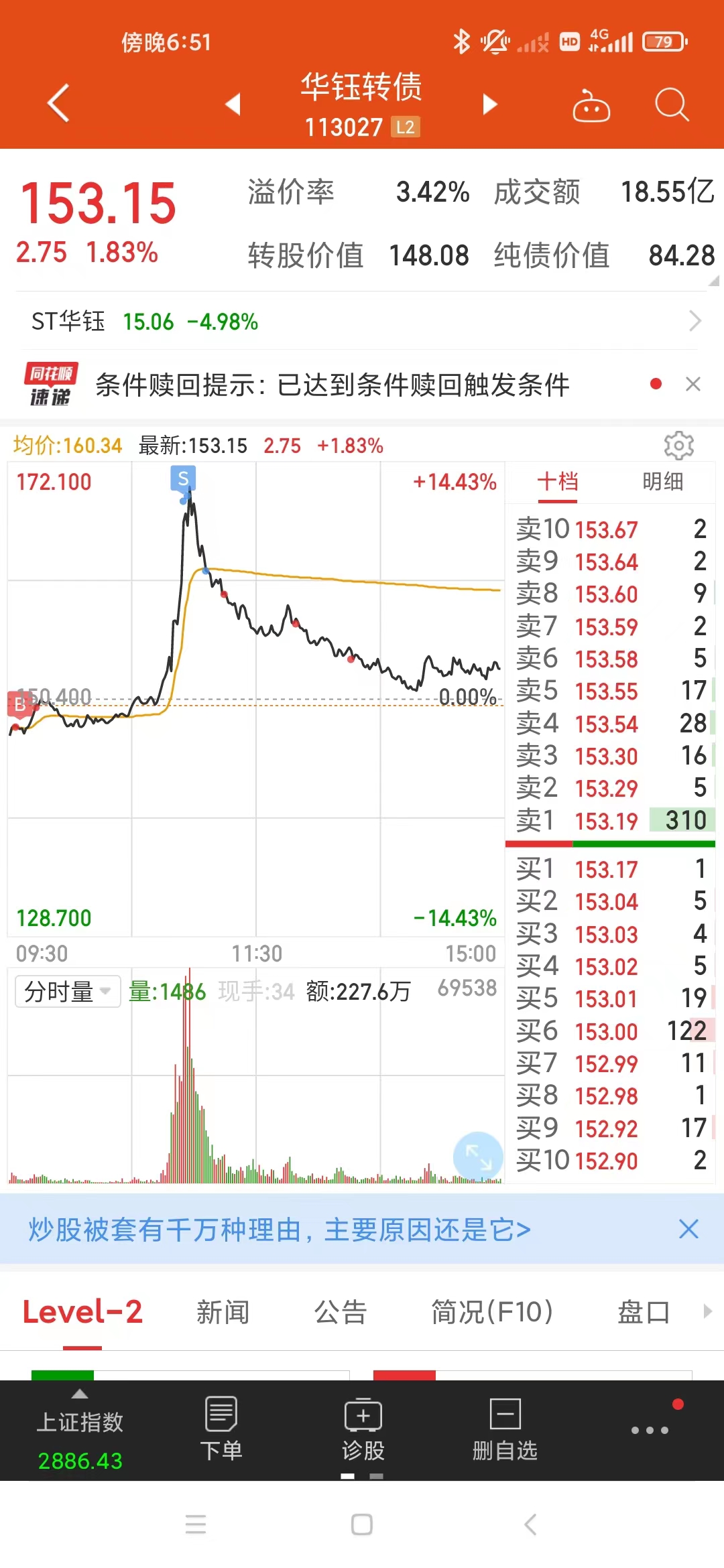Expand the chart to fullscreen
Image resolution: width=724 pixels, height=1568 pixels.
coord(477,1156)
